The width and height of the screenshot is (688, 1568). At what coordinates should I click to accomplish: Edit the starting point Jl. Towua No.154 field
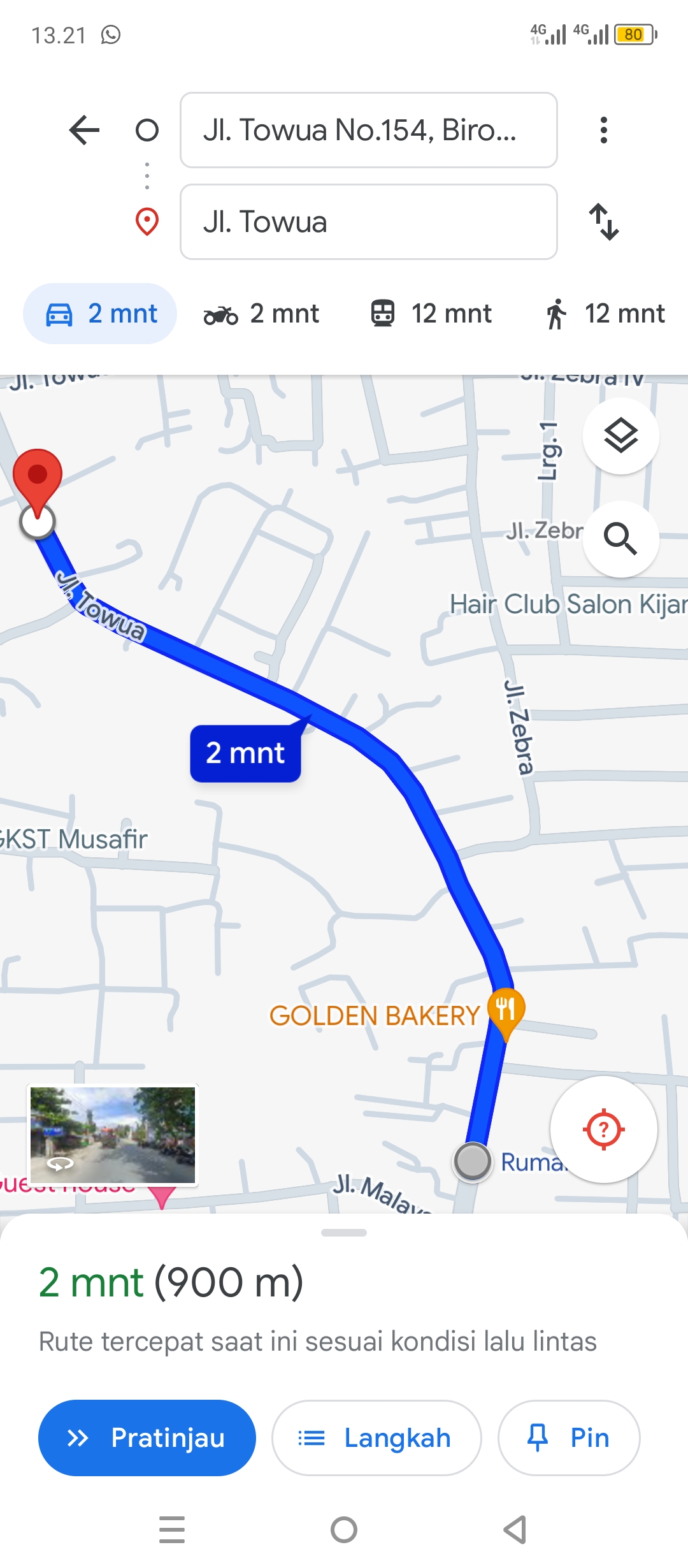coord(369,130)
